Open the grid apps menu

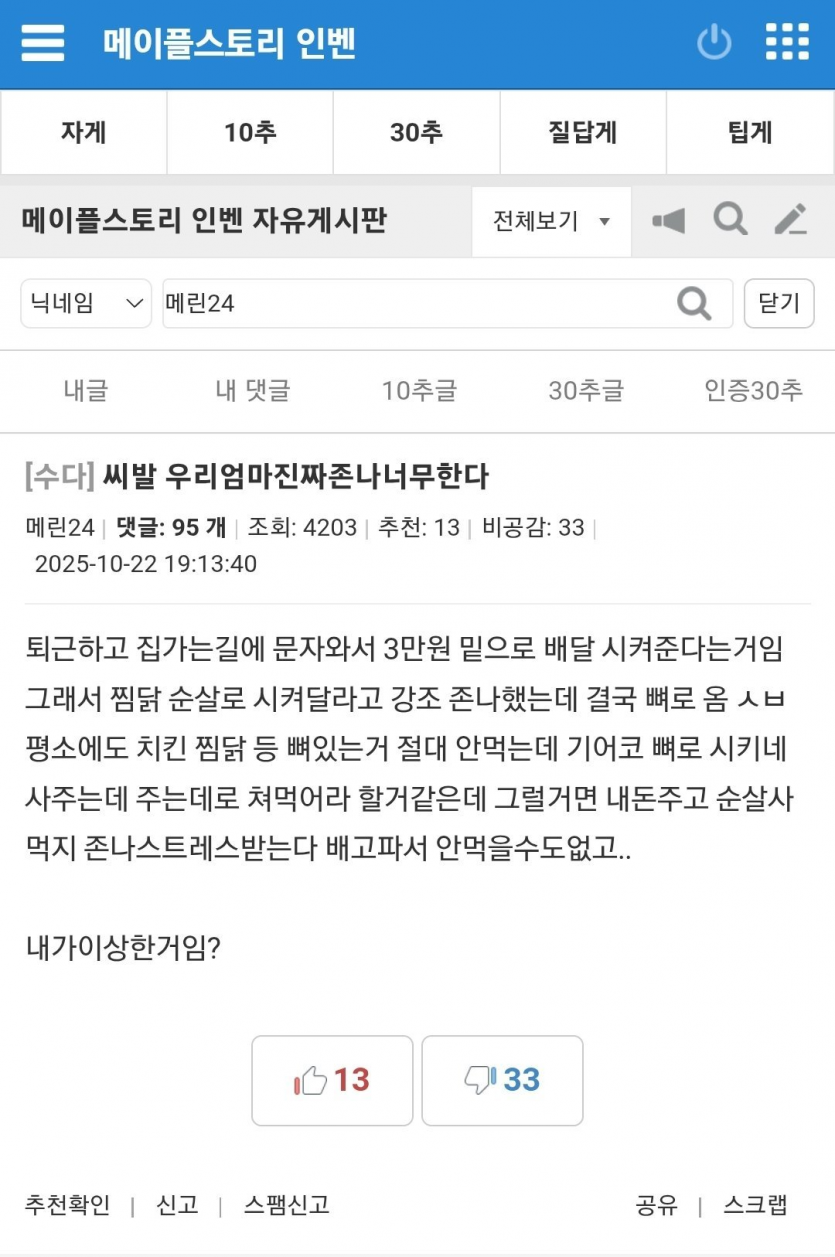tap(787, 43)
